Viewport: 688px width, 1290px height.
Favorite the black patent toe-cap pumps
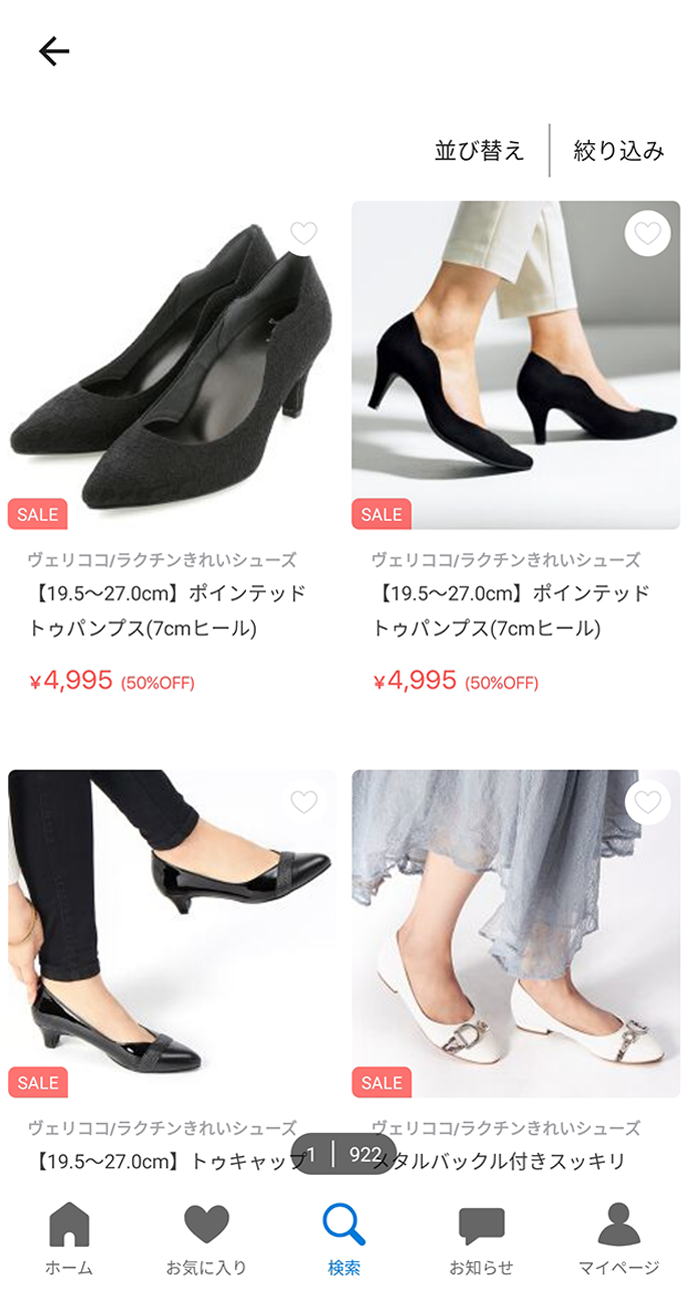[304, 801]
